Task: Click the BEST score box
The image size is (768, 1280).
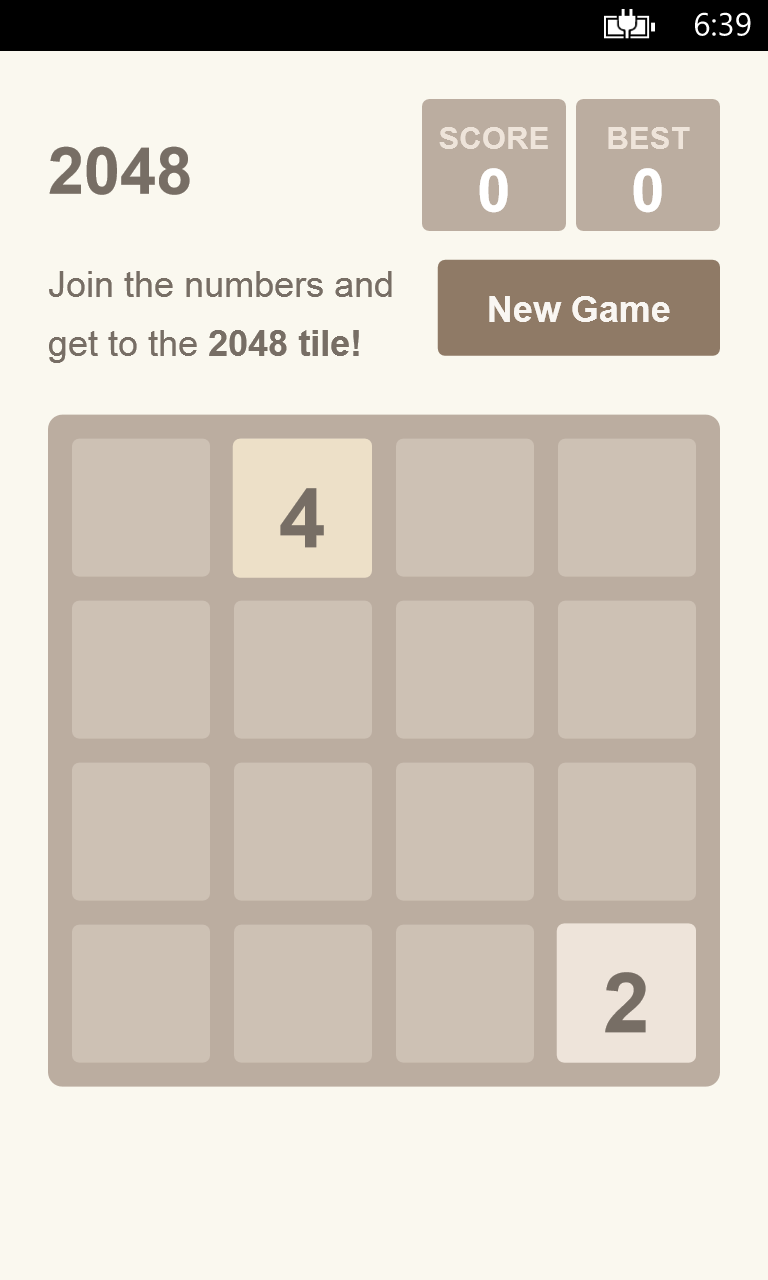Action: (647, 164)
